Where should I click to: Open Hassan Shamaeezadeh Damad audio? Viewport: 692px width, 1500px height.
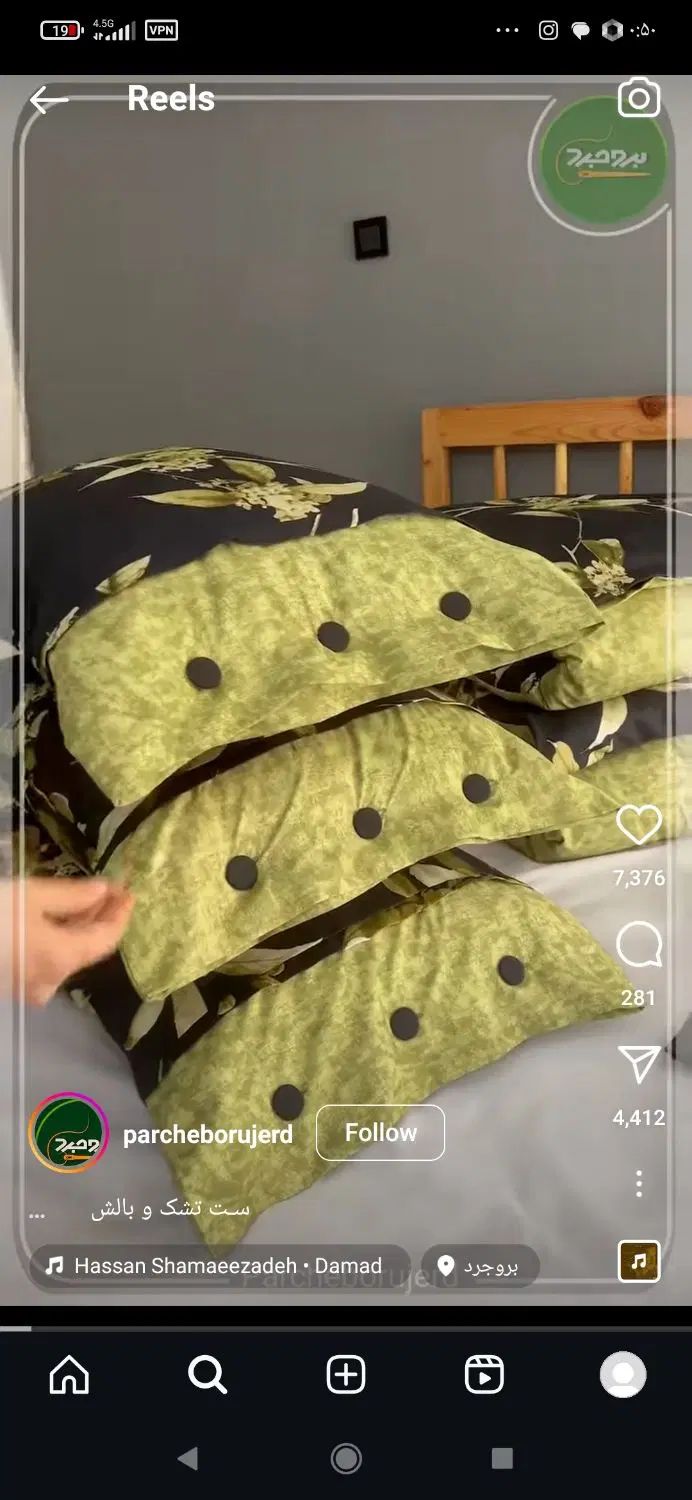pos(220,1266)
